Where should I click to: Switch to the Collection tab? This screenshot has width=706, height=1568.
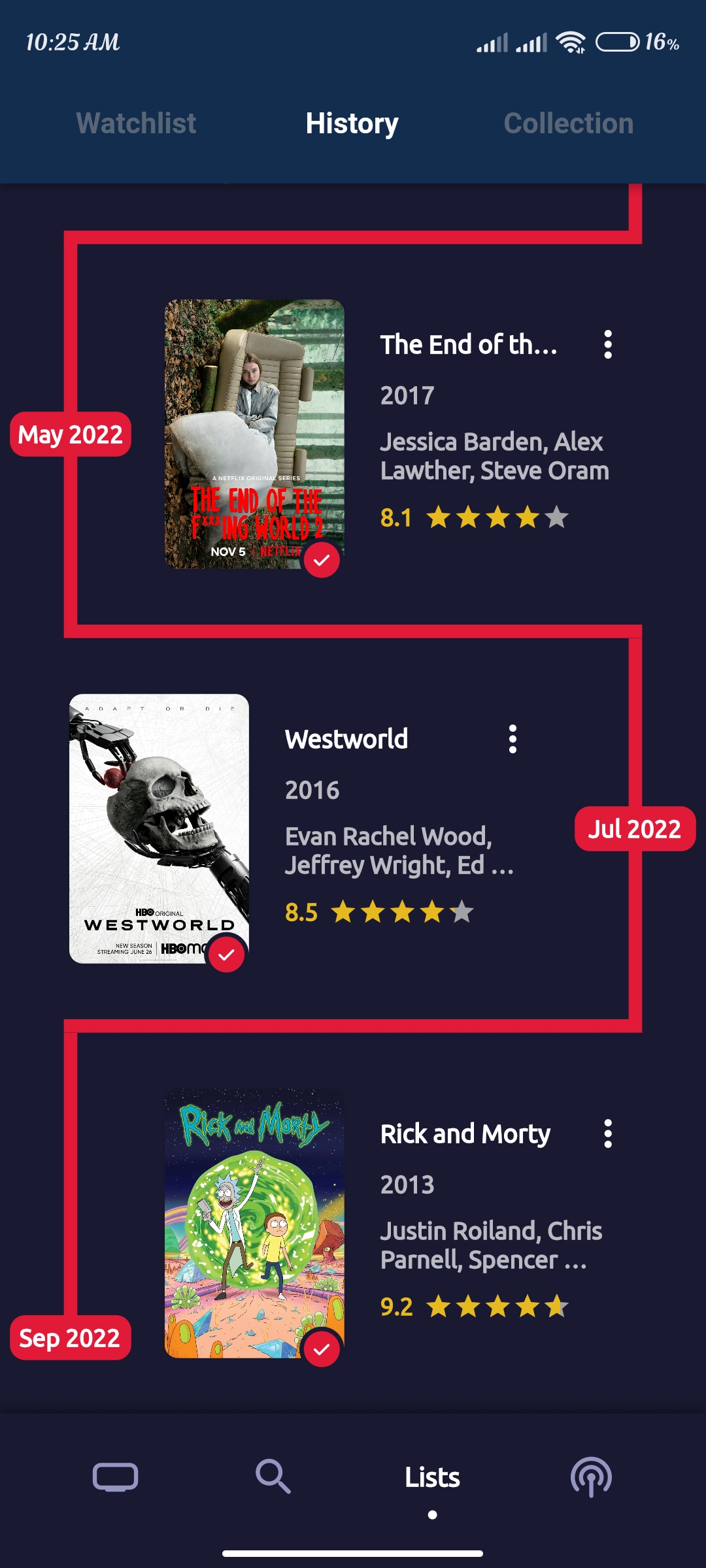[568, 123]
